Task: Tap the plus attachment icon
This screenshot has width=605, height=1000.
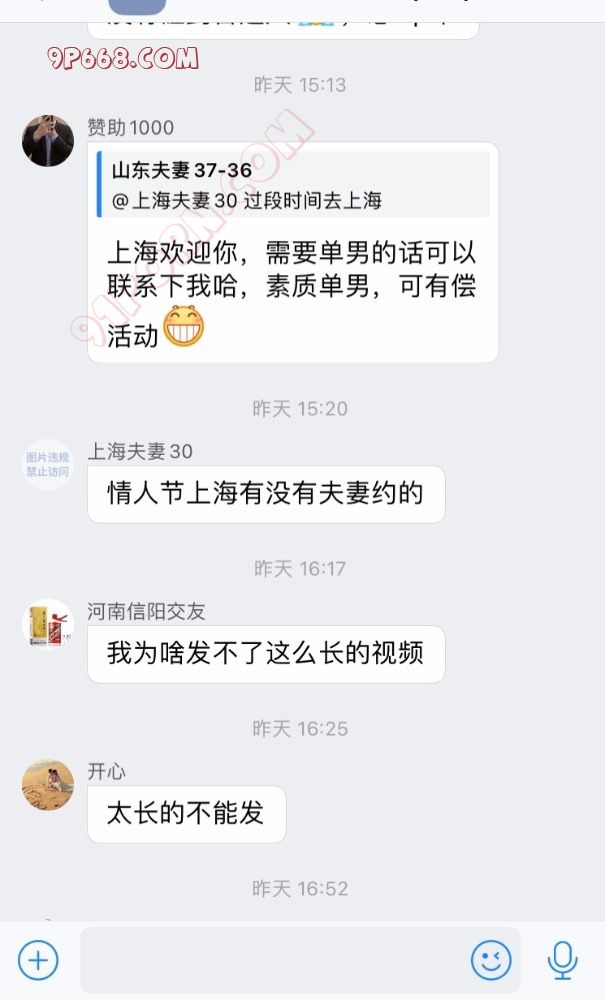Action: (x=38, y=961)
